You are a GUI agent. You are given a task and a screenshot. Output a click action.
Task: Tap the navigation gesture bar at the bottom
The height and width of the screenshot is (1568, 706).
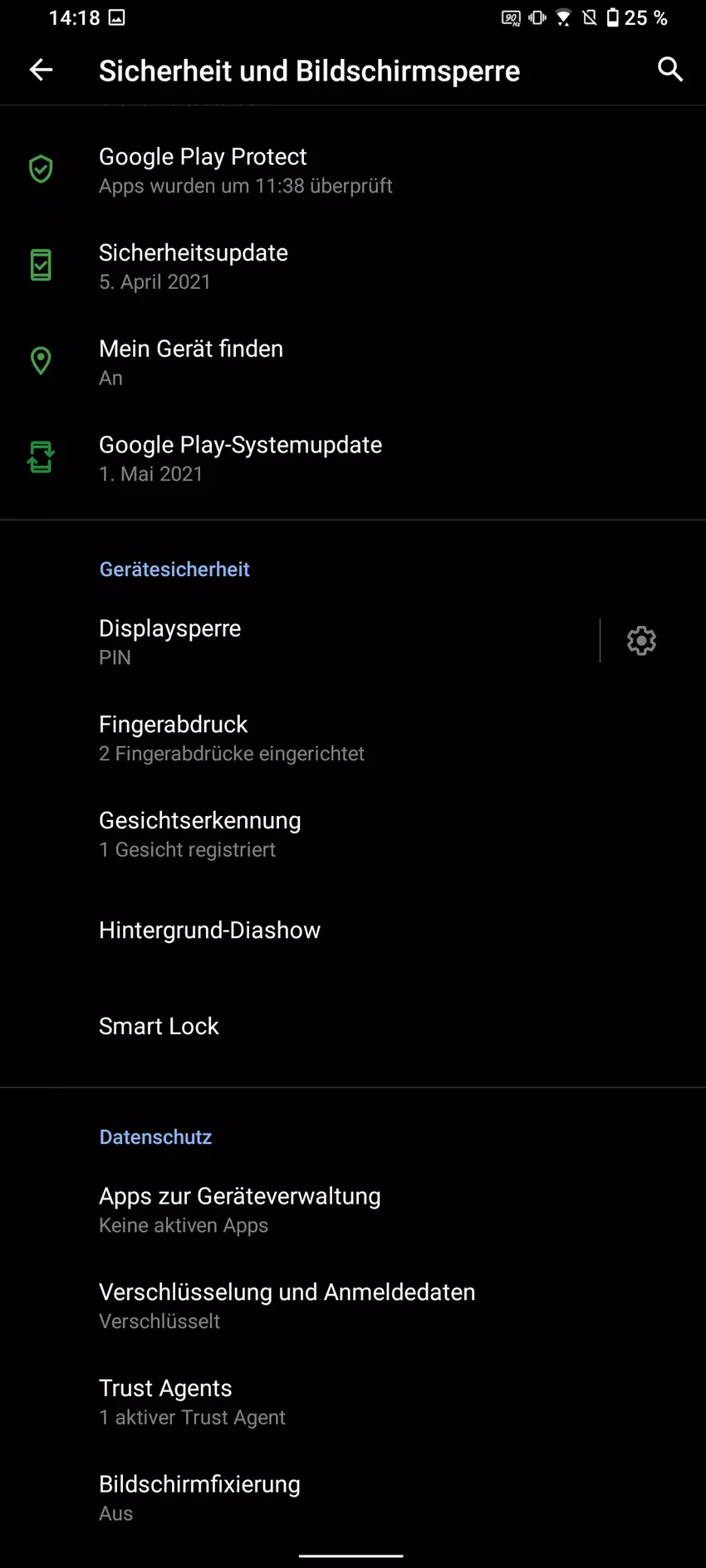(352, 1552)
